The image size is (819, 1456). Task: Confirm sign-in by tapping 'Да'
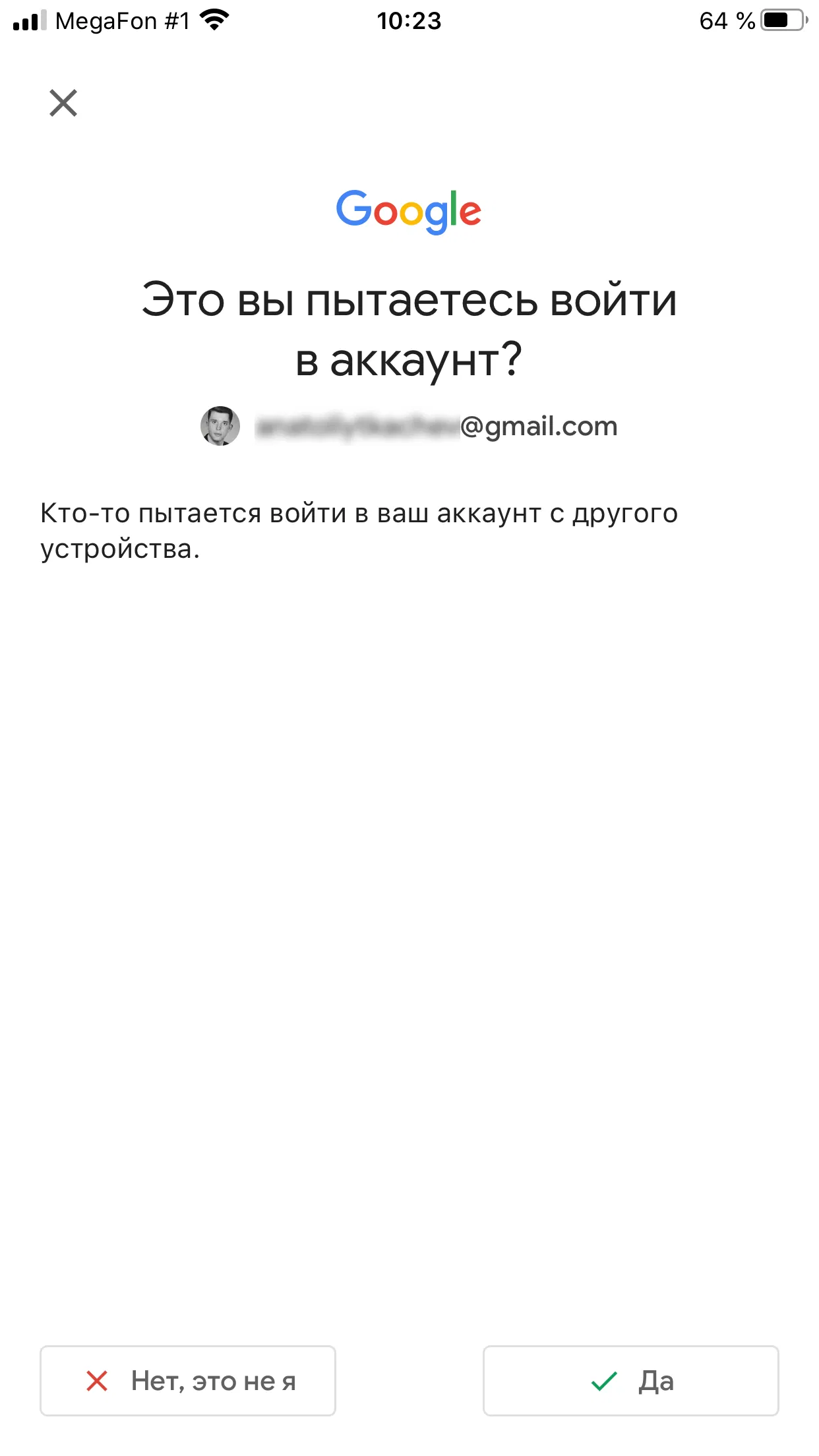click(630, 1380)
